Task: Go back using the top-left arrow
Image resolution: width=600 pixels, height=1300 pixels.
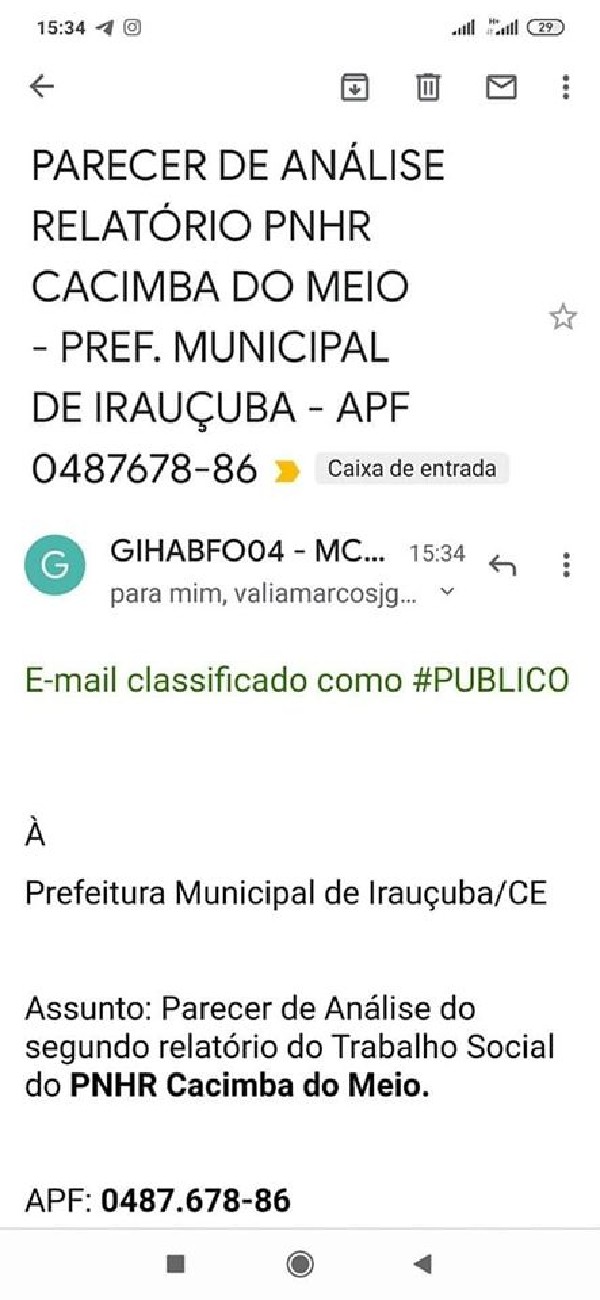Action: tap(41, 87)
